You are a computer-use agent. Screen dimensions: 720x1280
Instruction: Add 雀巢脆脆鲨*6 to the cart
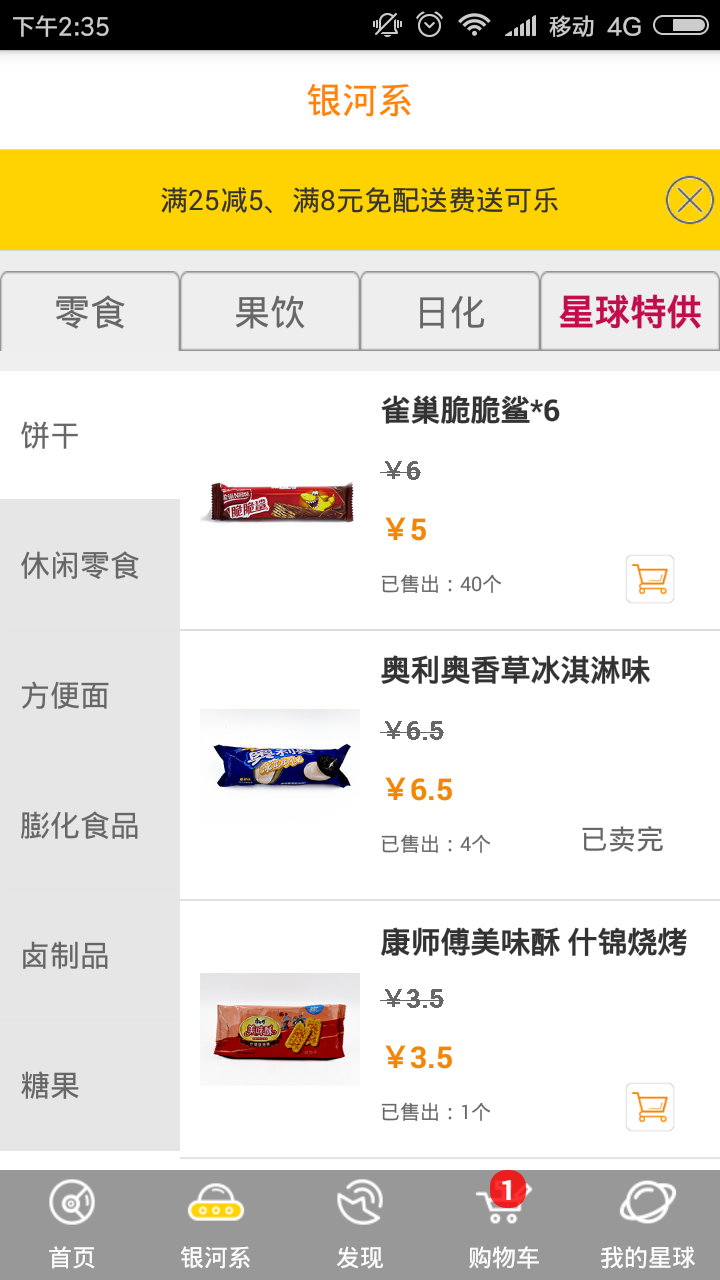650,579
